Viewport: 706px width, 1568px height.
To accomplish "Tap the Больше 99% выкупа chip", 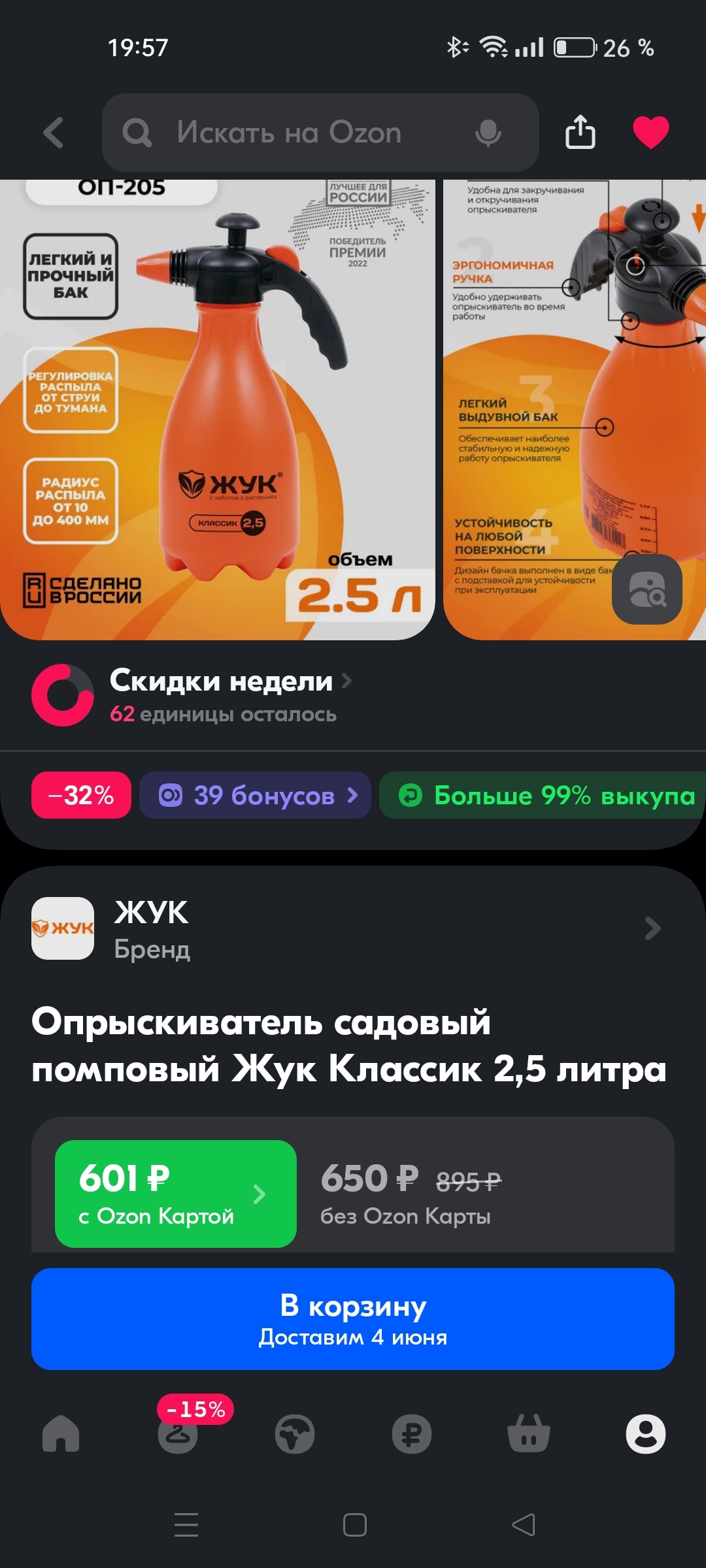I will pyautogui.click(x=543, y=795).
